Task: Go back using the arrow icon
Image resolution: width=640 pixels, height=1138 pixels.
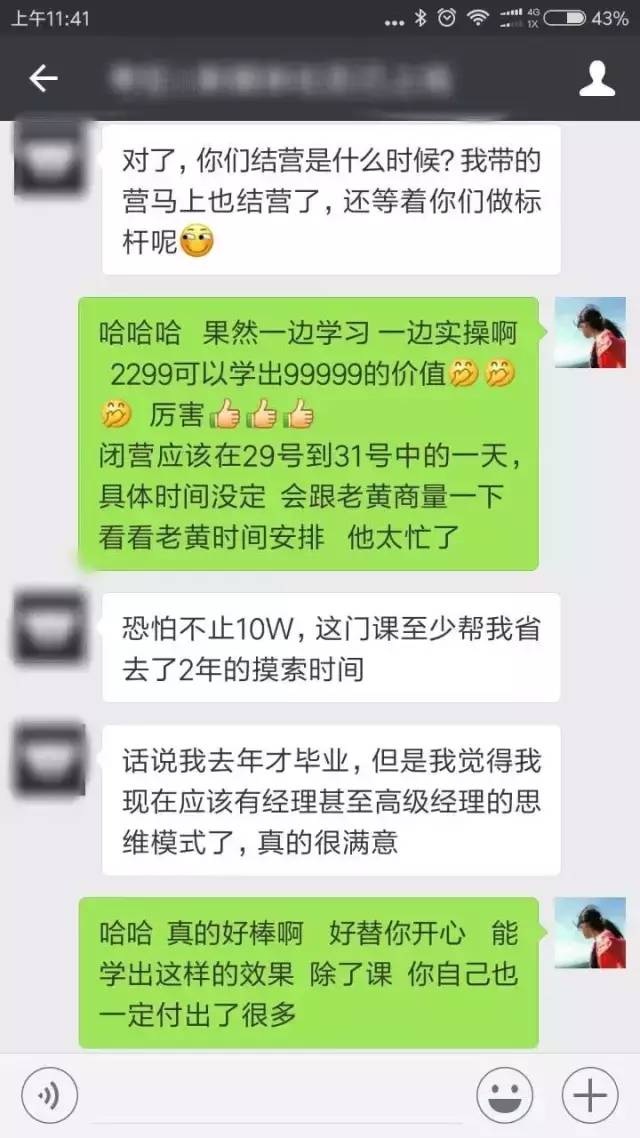Action: coord(43,78)
